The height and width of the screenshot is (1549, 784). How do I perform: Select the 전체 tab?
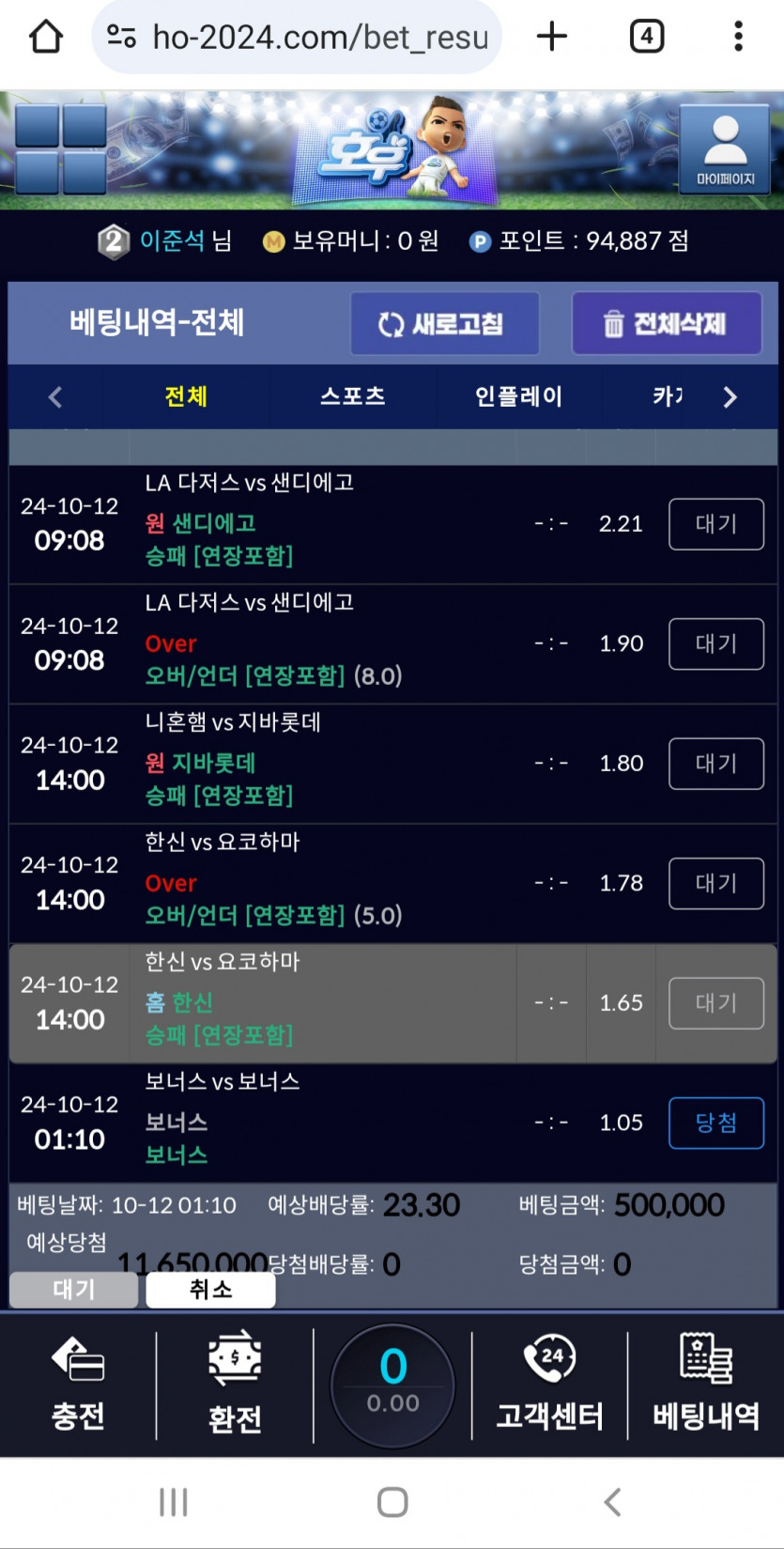click(186, 395)
